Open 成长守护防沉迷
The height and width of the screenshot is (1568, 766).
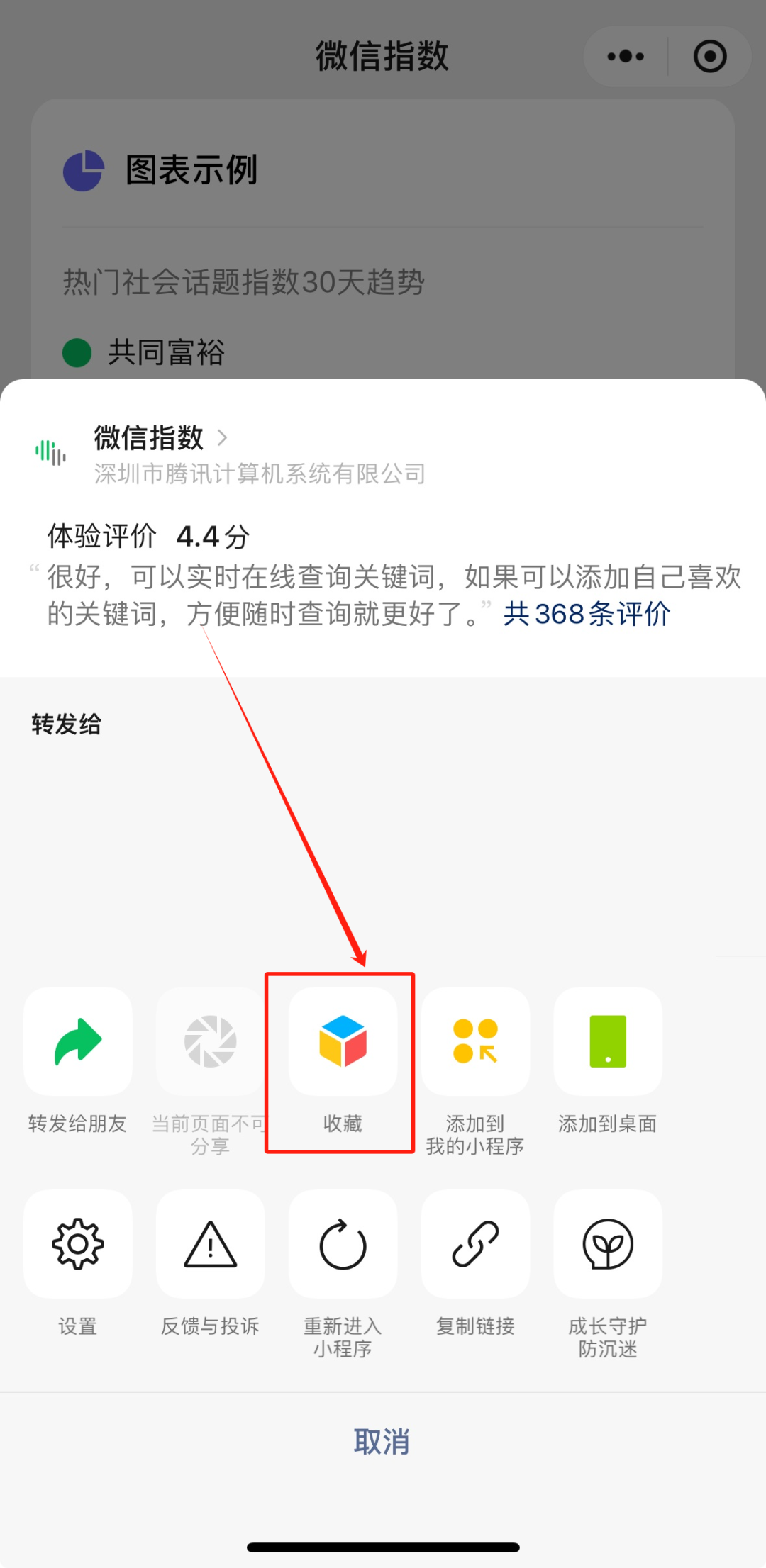coord(608,1244)
